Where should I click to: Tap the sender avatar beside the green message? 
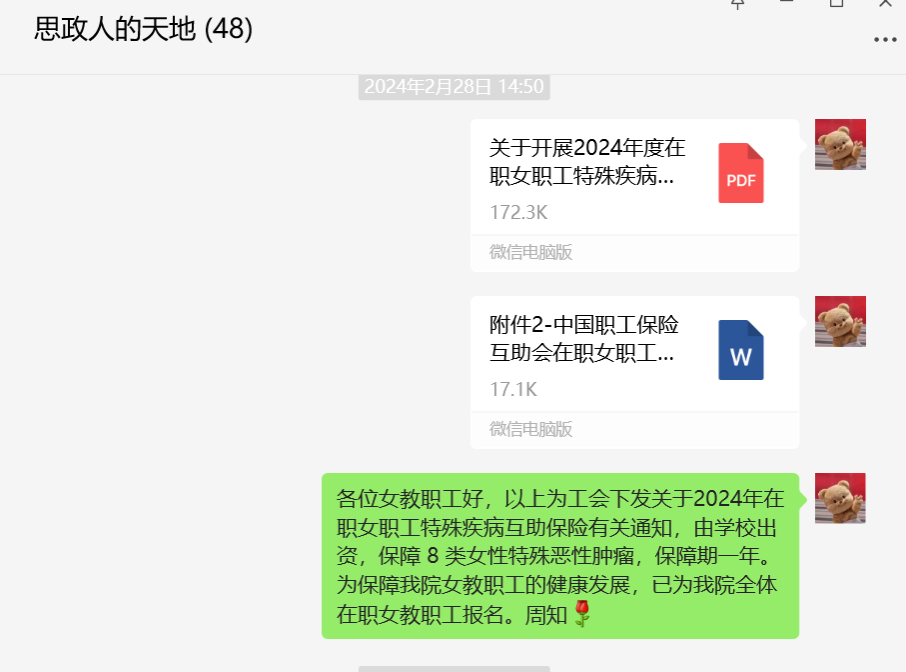pos(840,498)
